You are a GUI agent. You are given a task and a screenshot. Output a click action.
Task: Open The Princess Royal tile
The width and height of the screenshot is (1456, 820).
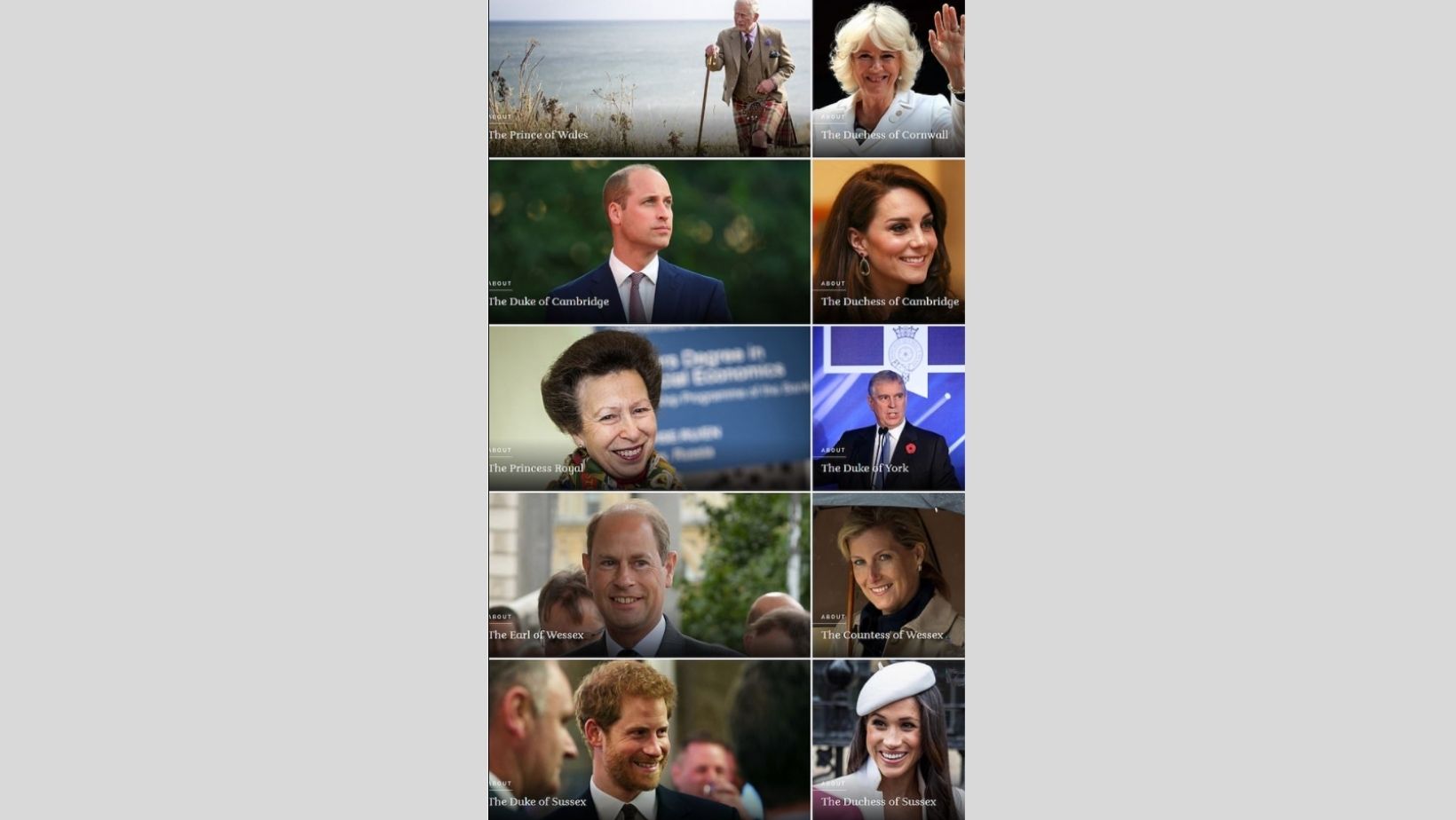(x=649, y=408)
